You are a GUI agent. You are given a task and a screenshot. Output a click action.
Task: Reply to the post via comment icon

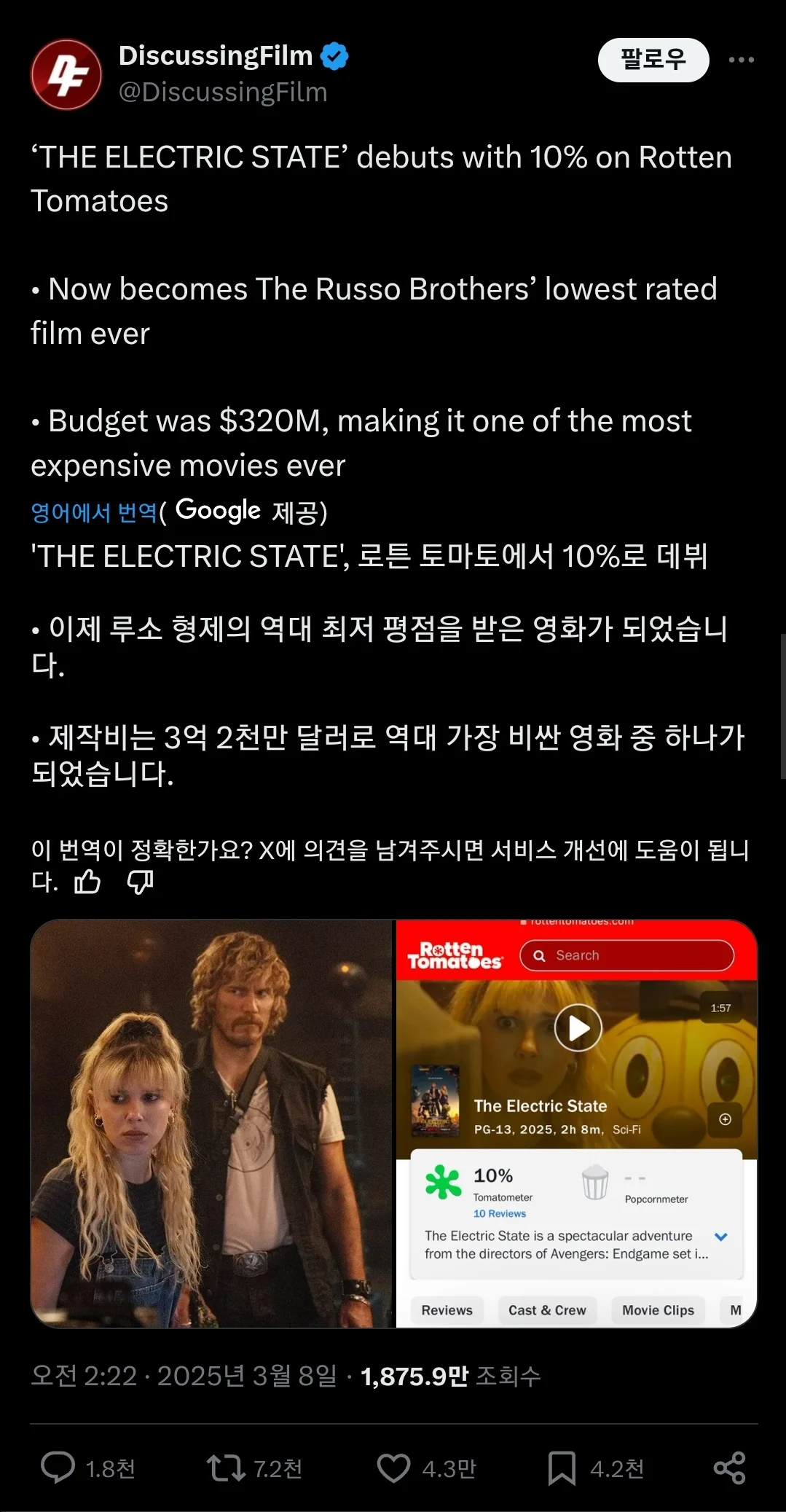click(58, 1468)
